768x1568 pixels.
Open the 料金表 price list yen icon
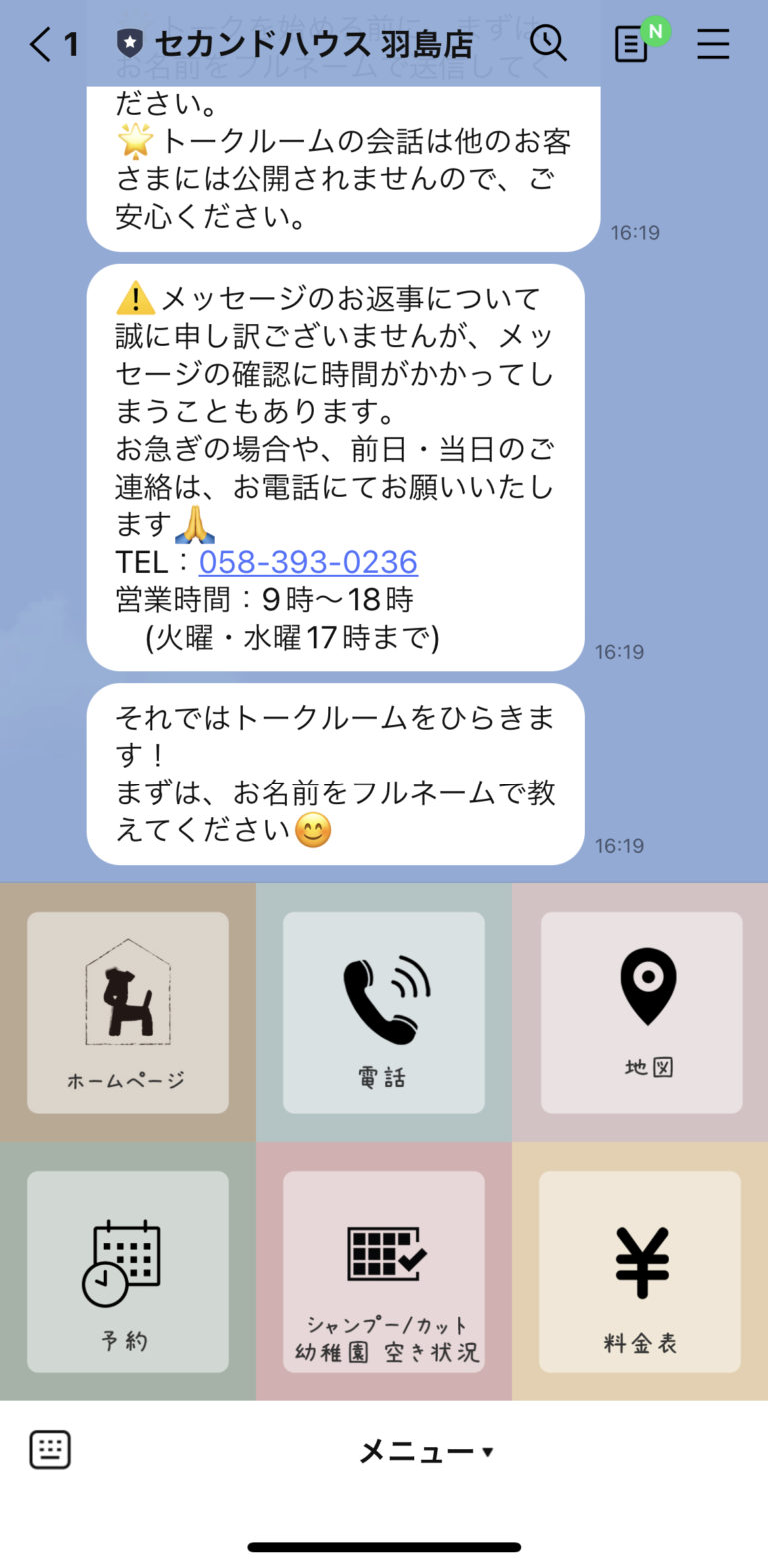pos(639,1270)
